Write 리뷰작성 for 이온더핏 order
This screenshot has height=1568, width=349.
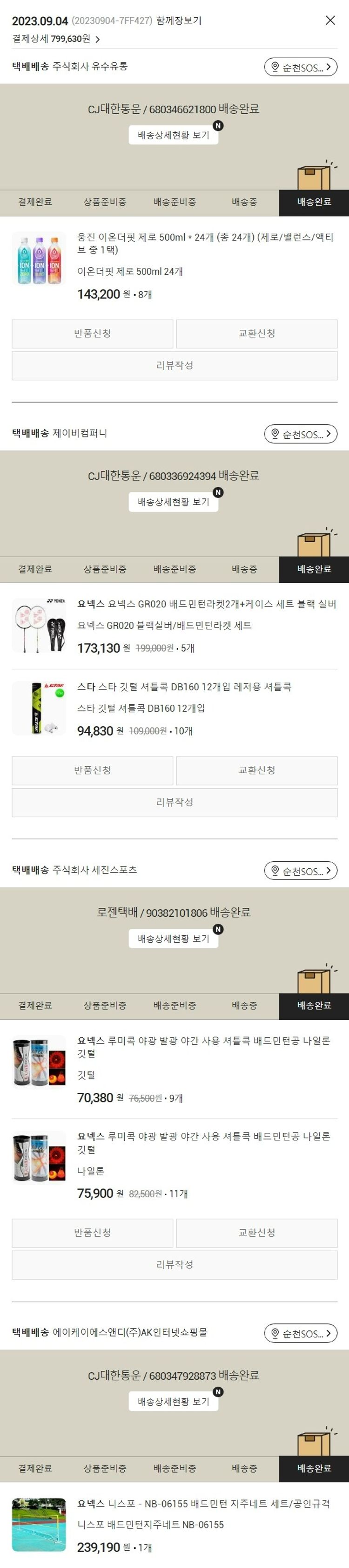tap(174, 365)
